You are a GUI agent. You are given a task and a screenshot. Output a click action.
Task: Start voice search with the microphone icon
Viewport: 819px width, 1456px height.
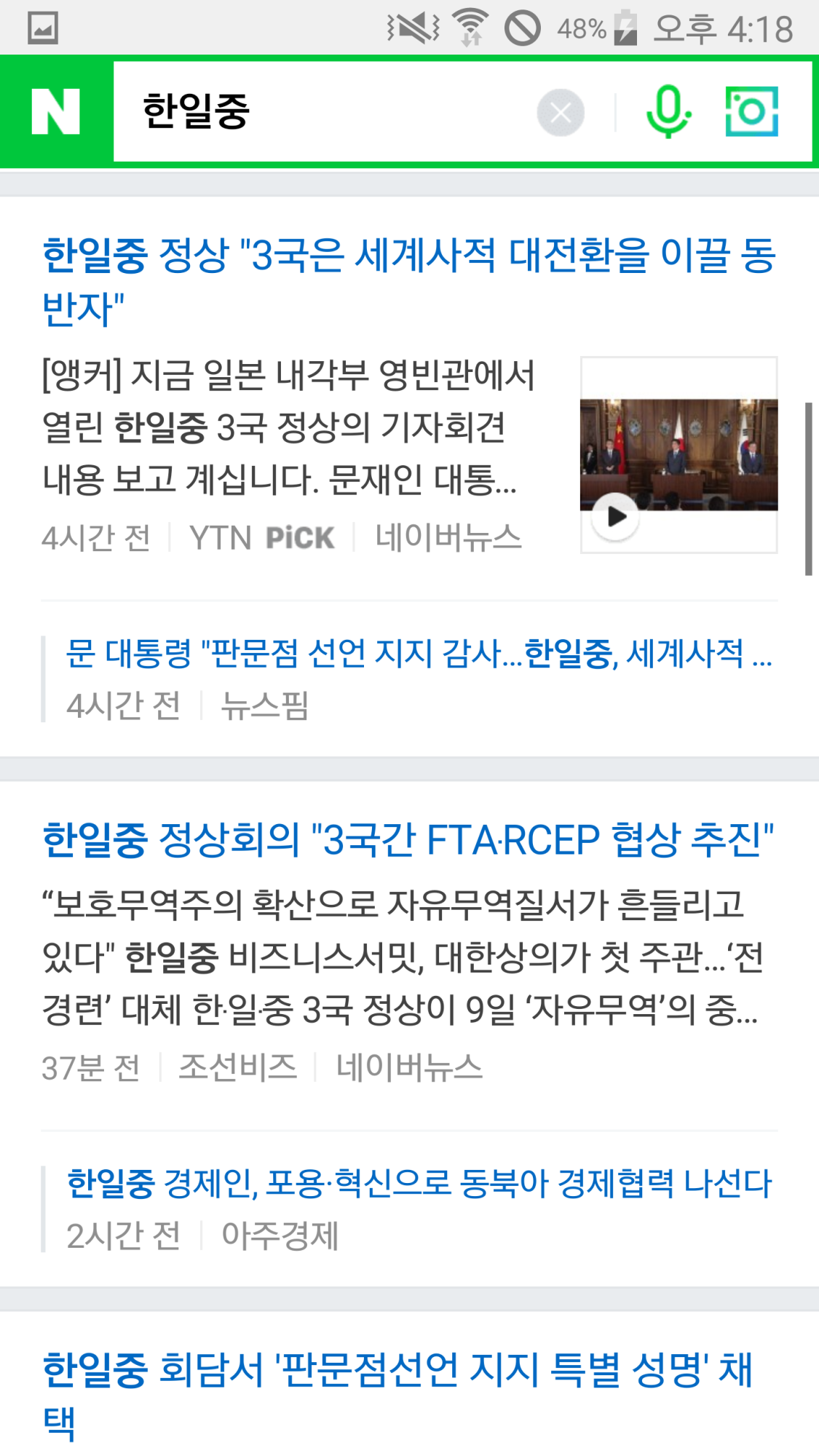pyautogui.click(x=668, y=111)
